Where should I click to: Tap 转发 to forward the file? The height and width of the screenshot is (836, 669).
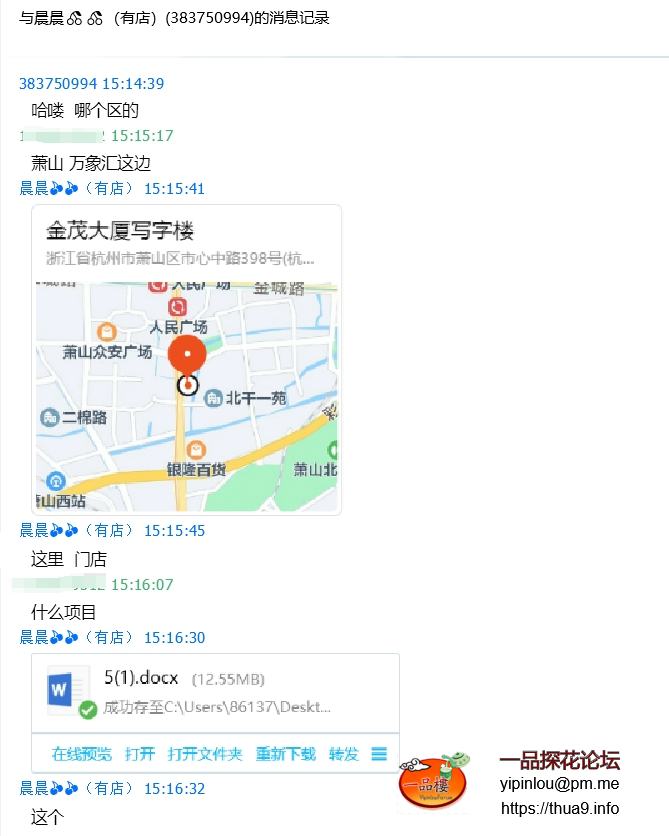(x=344, y=754)
